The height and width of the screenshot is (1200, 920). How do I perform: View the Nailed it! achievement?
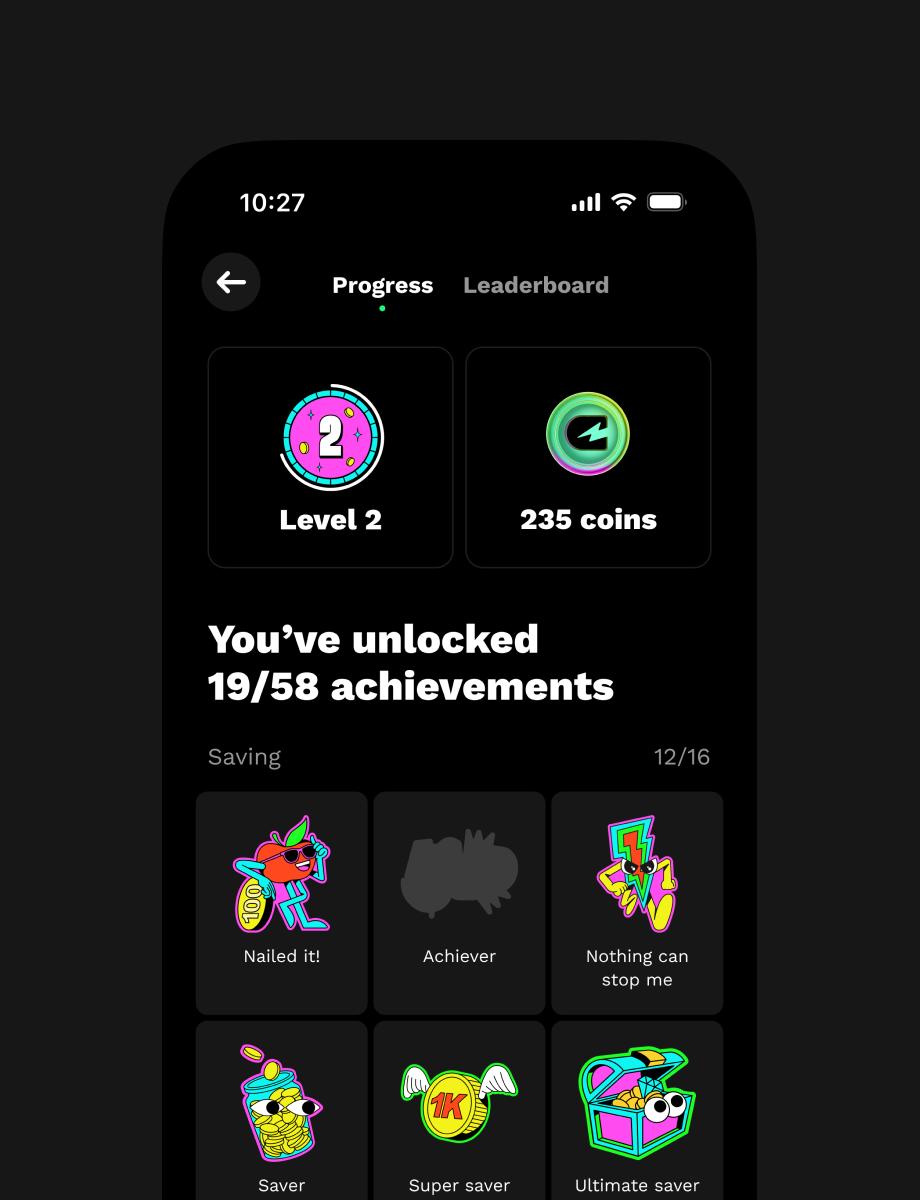point(282,903)
